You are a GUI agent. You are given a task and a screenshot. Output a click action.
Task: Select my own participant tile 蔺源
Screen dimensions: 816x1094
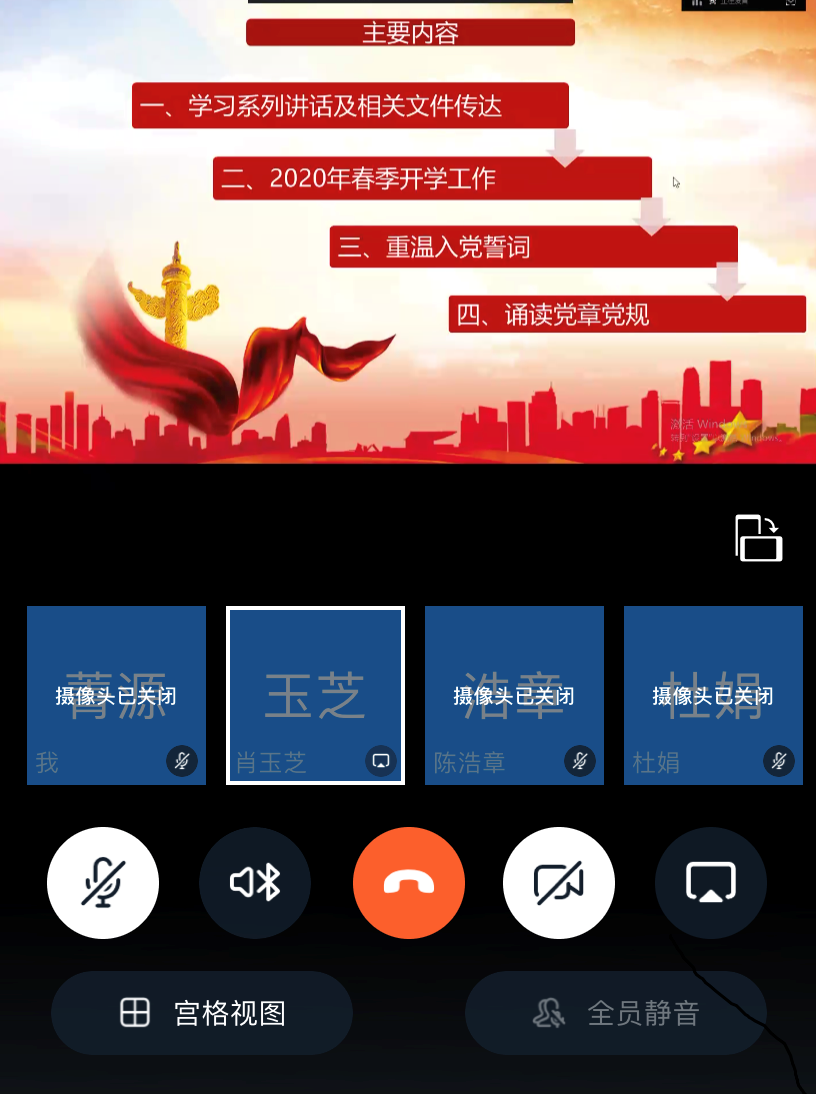pyautogui.click(x=116, y=695)
